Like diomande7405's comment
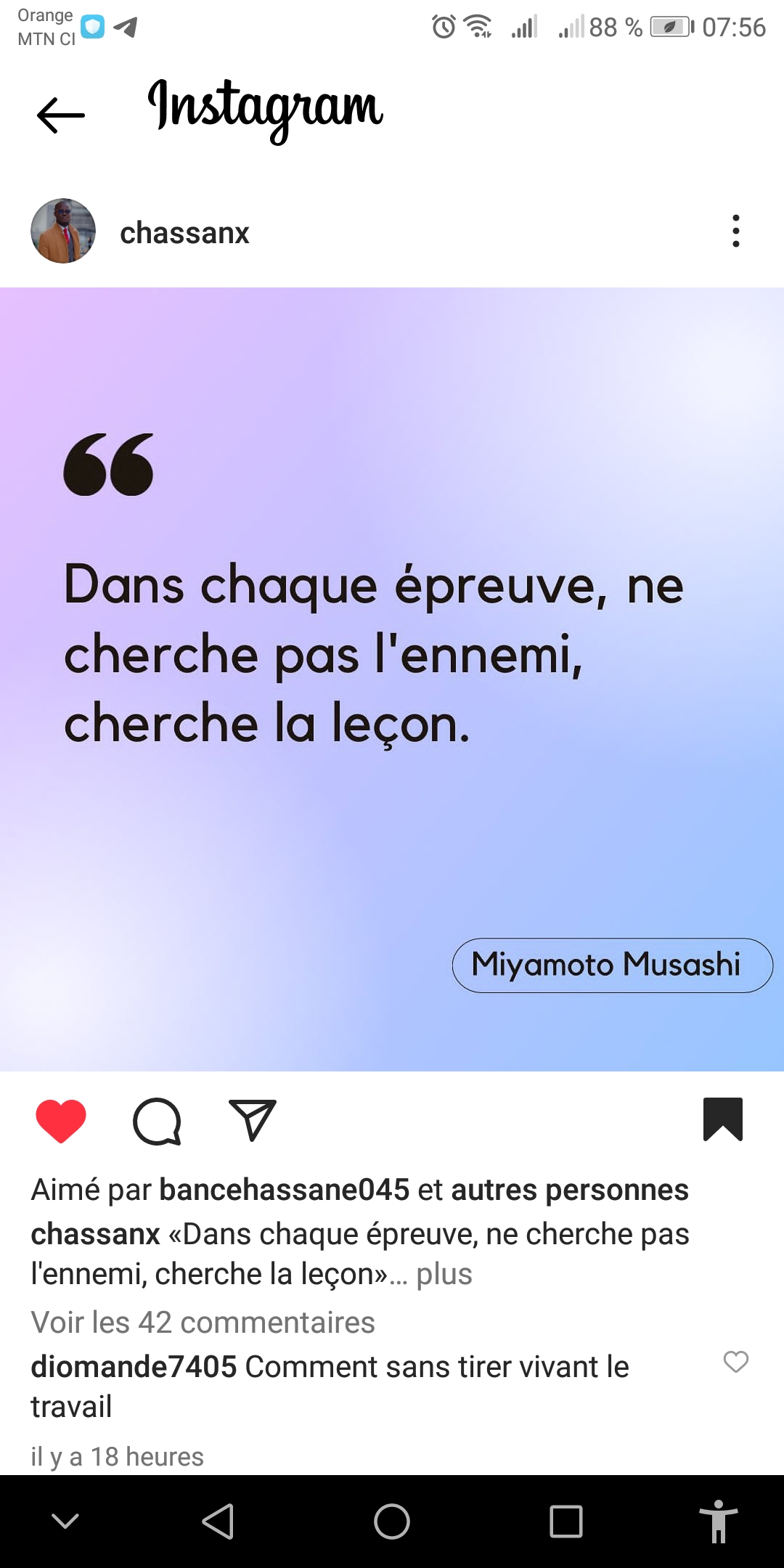784x1568 pixels. pyautogui.click(x=736, y=1362)
